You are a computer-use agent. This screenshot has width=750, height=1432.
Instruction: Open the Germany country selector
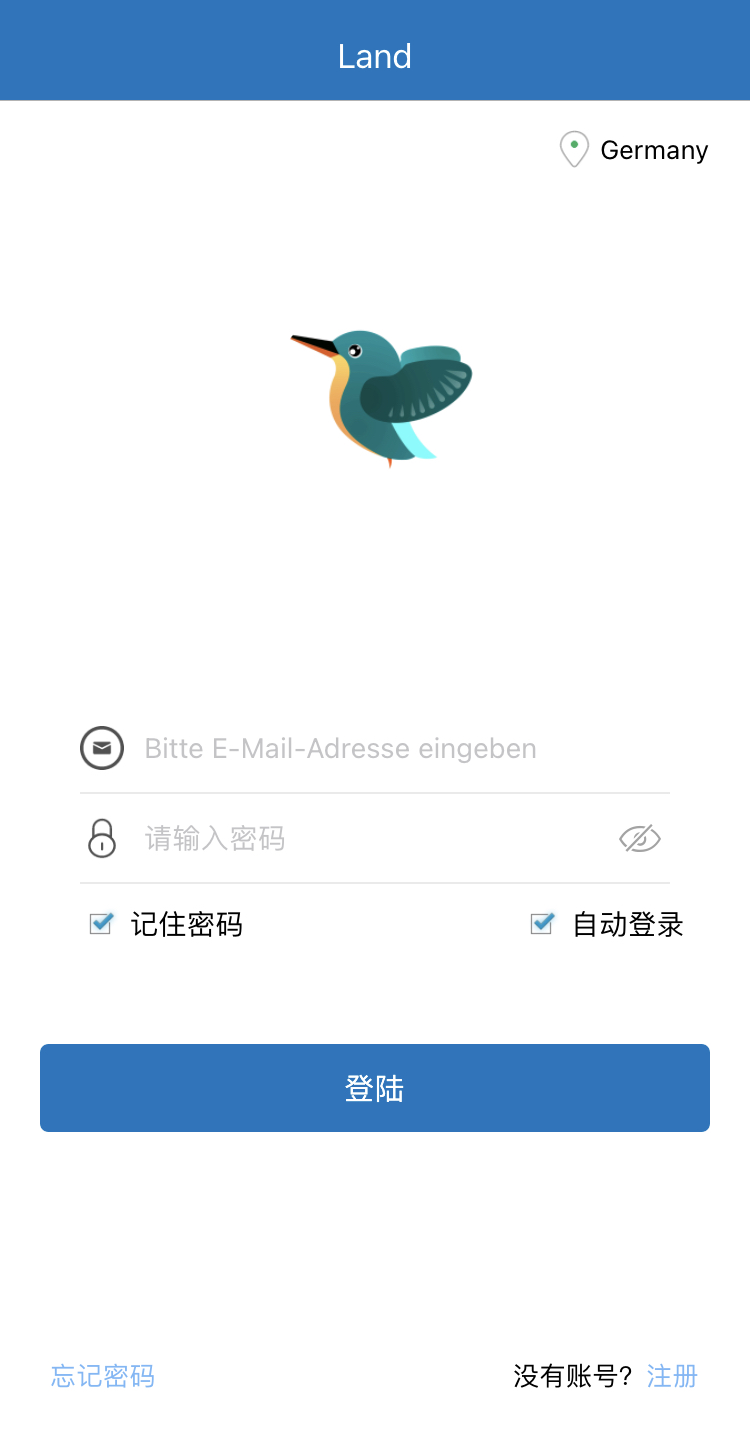[634, 150]
